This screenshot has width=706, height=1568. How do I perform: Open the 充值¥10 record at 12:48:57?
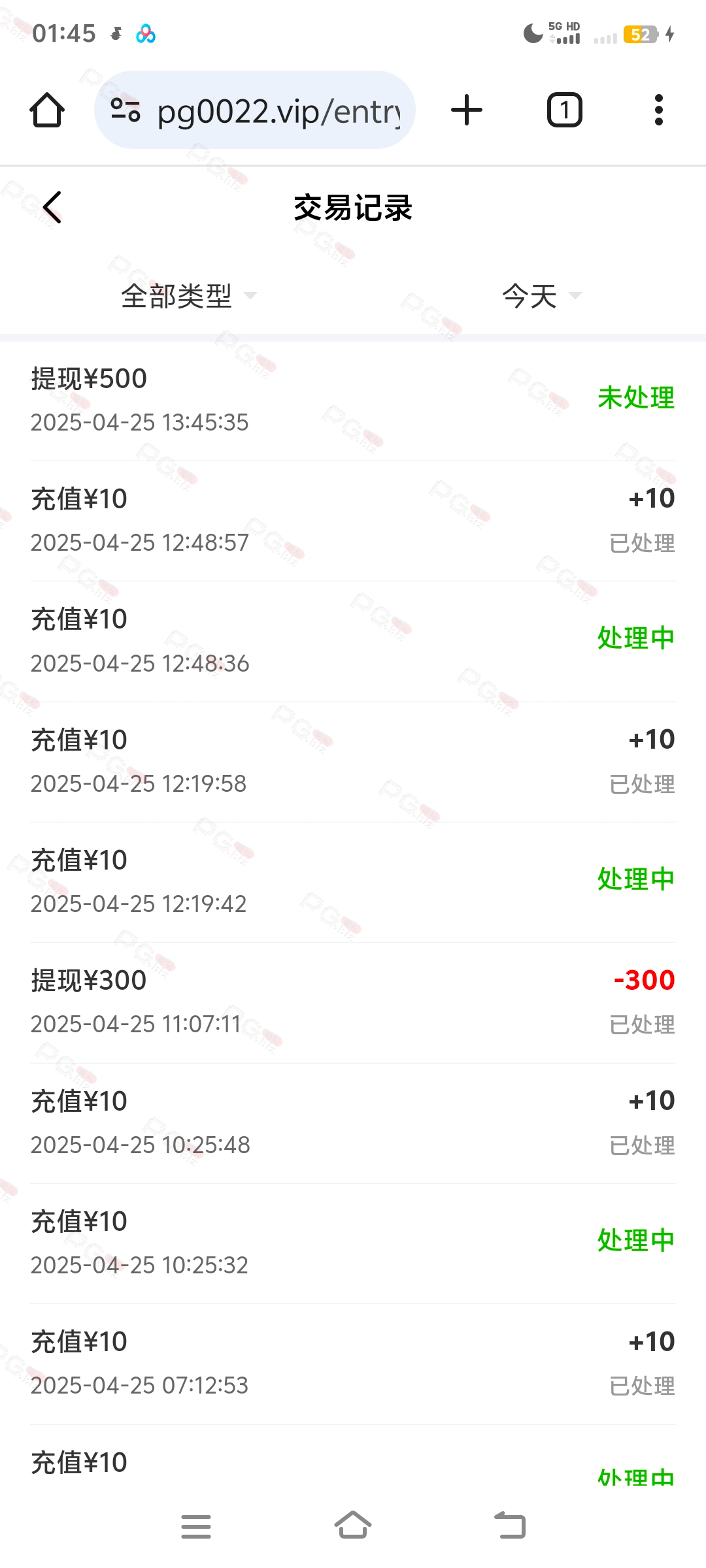353,521
